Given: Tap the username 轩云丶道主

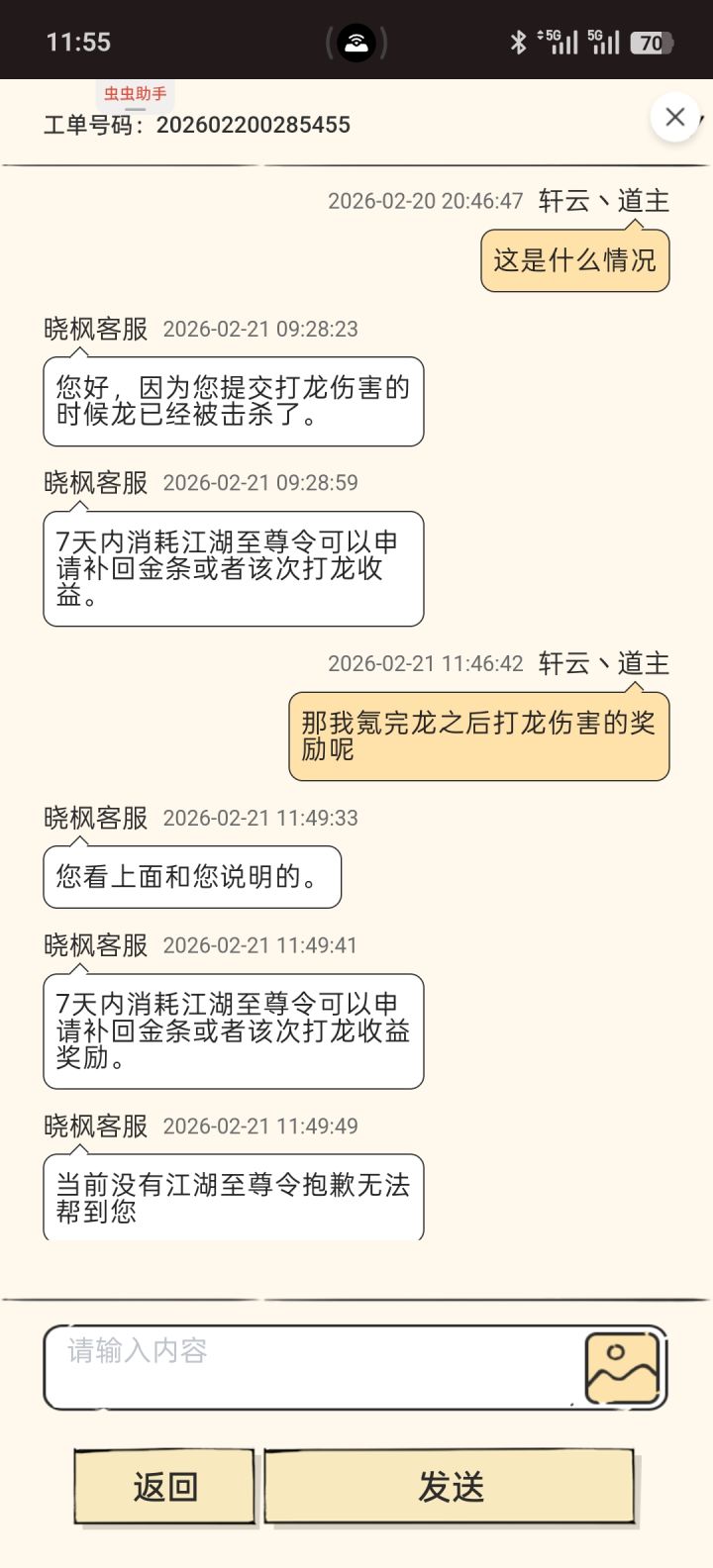Looking at the screenshot, I should pyautogui.click(x=604, y=201).
